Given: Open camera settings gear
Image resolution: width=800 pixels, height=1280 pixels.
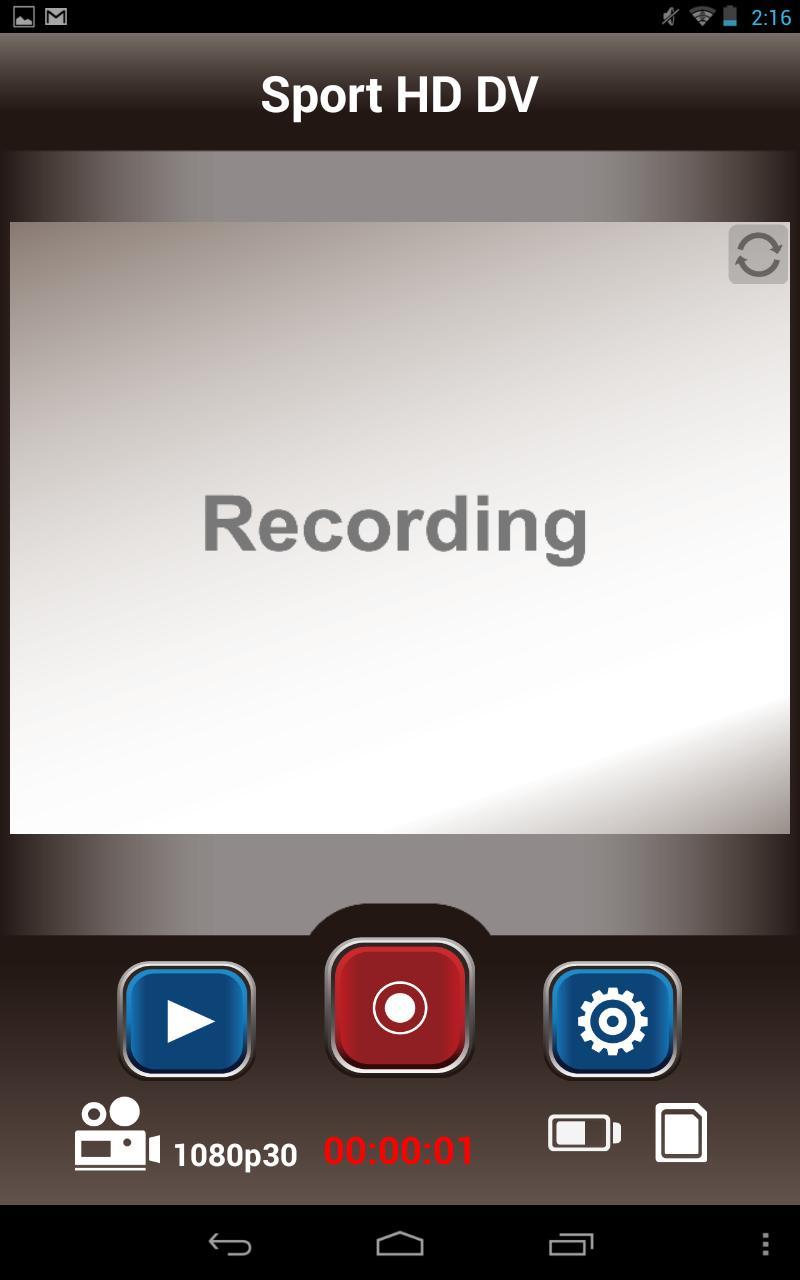Looking at the screenshot, I should click(x=612, y=1020).
